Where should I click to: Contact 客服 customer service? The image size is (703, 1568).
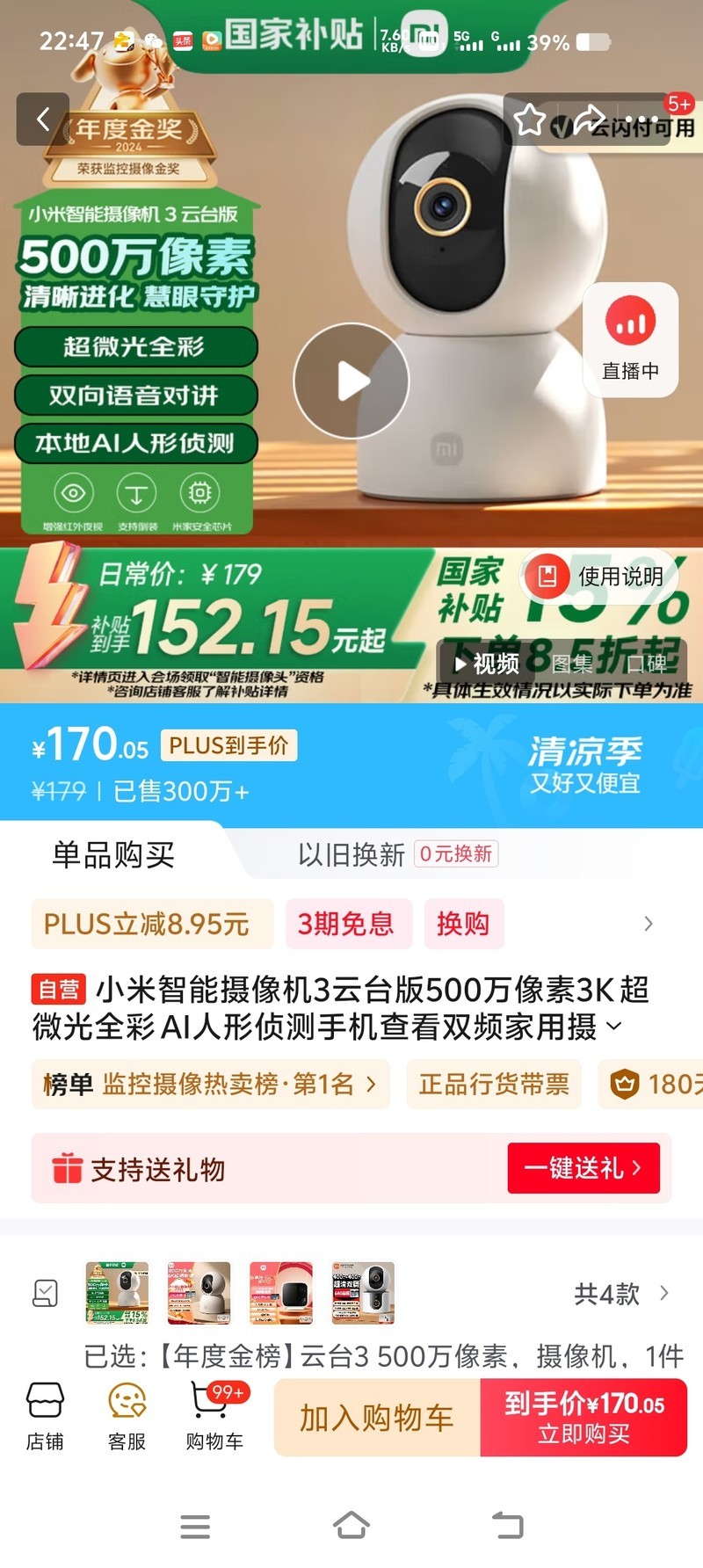click(127, 1415)
